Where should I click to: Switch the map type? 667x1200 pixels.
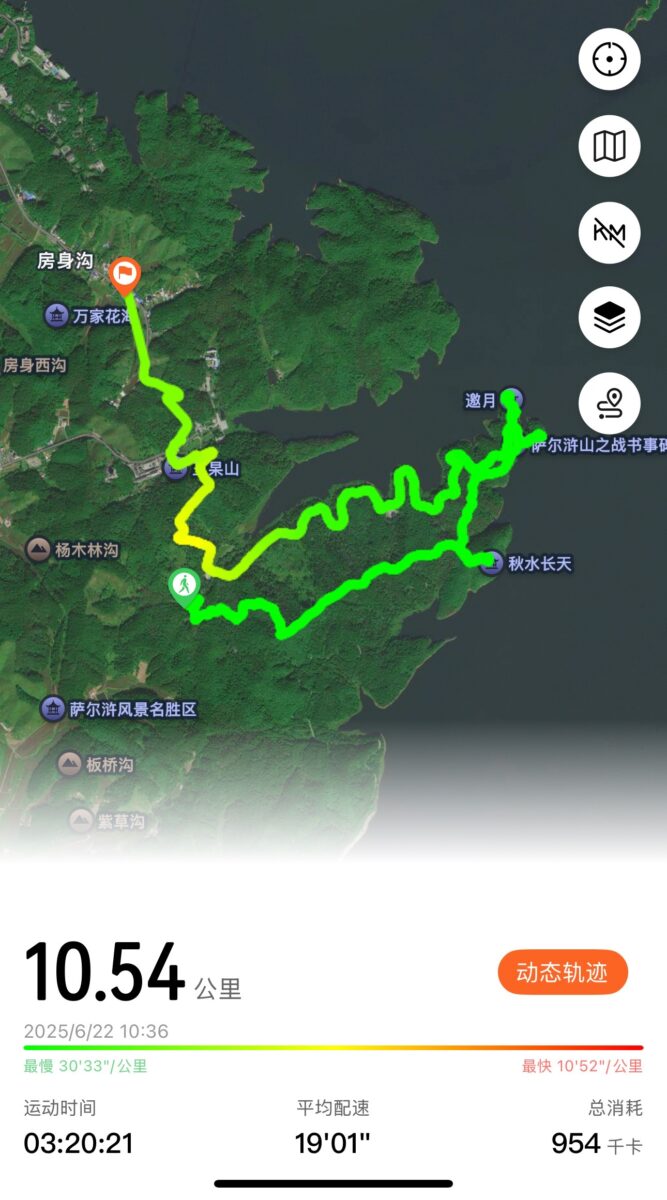(609, 146)
